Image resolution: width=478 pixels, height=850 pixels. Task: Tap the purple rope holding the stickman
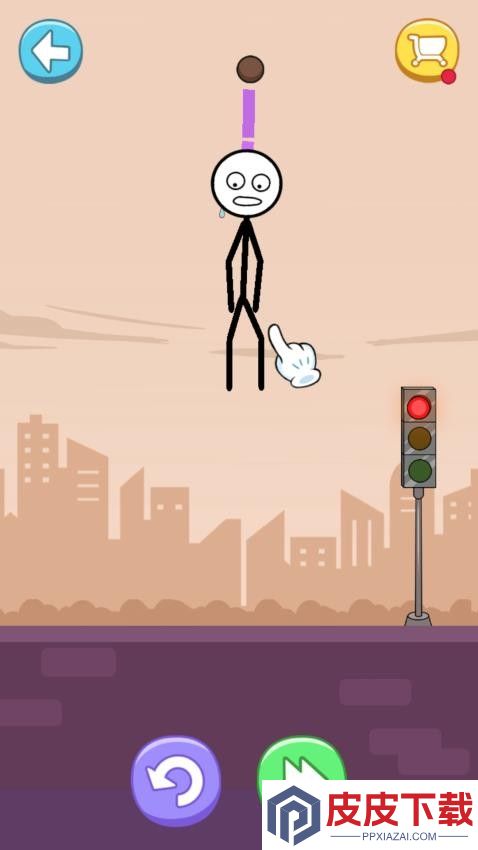248,119
